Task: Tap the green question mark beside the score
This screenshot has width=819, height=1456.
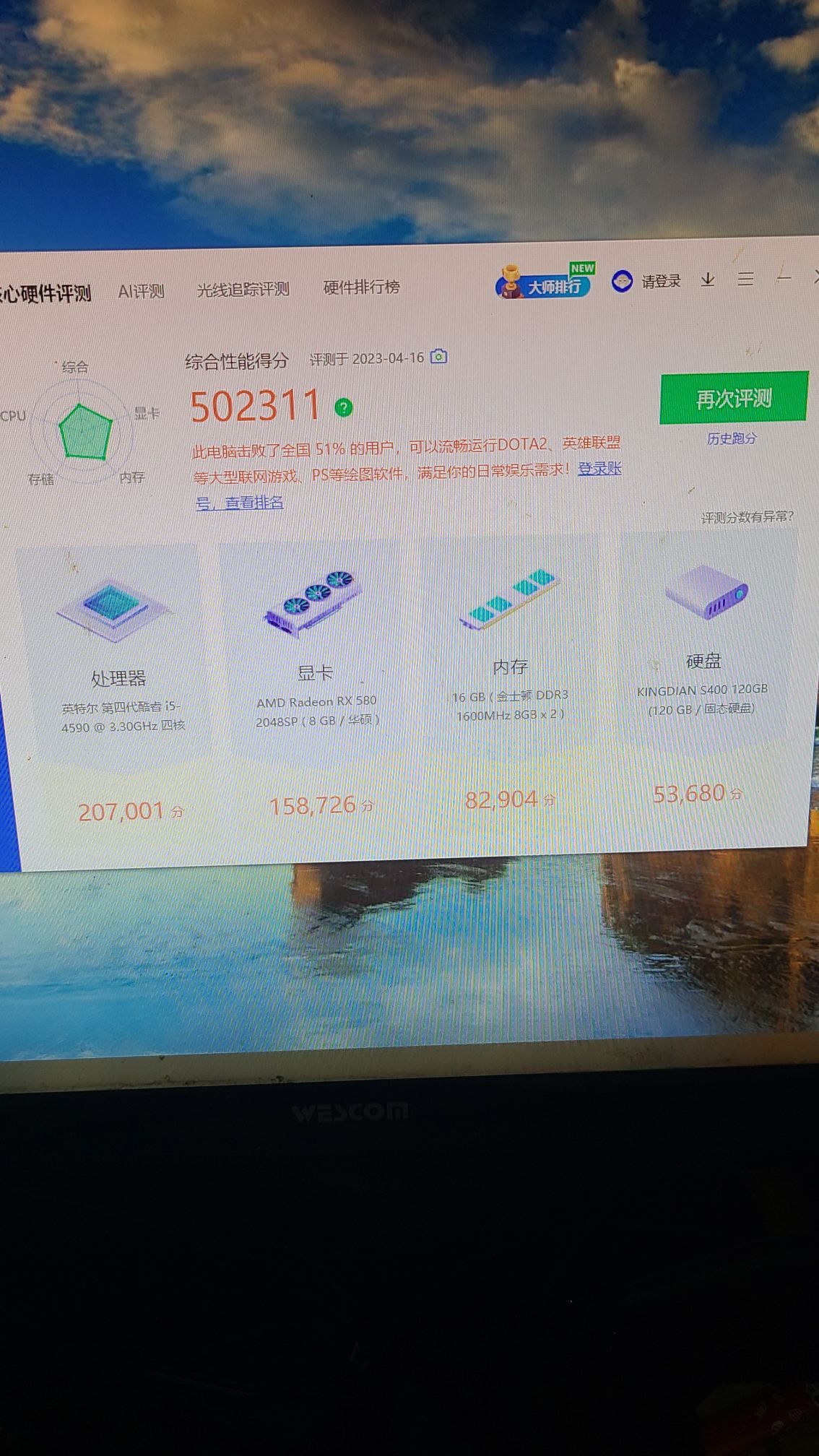Action: (x=344, y=408)
